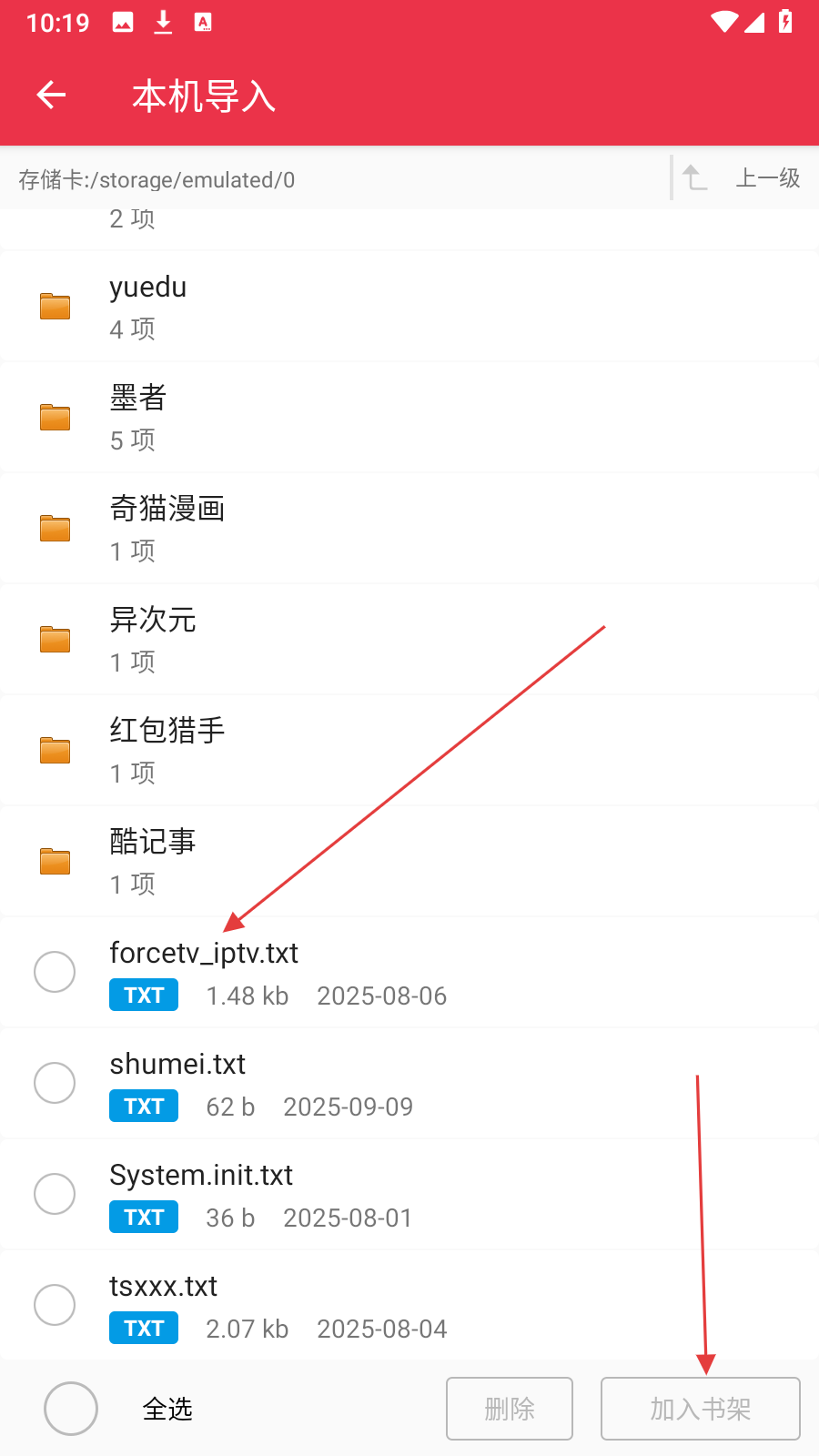
Task: Check the 全选 select-all circle
Action: (71, 1409)
